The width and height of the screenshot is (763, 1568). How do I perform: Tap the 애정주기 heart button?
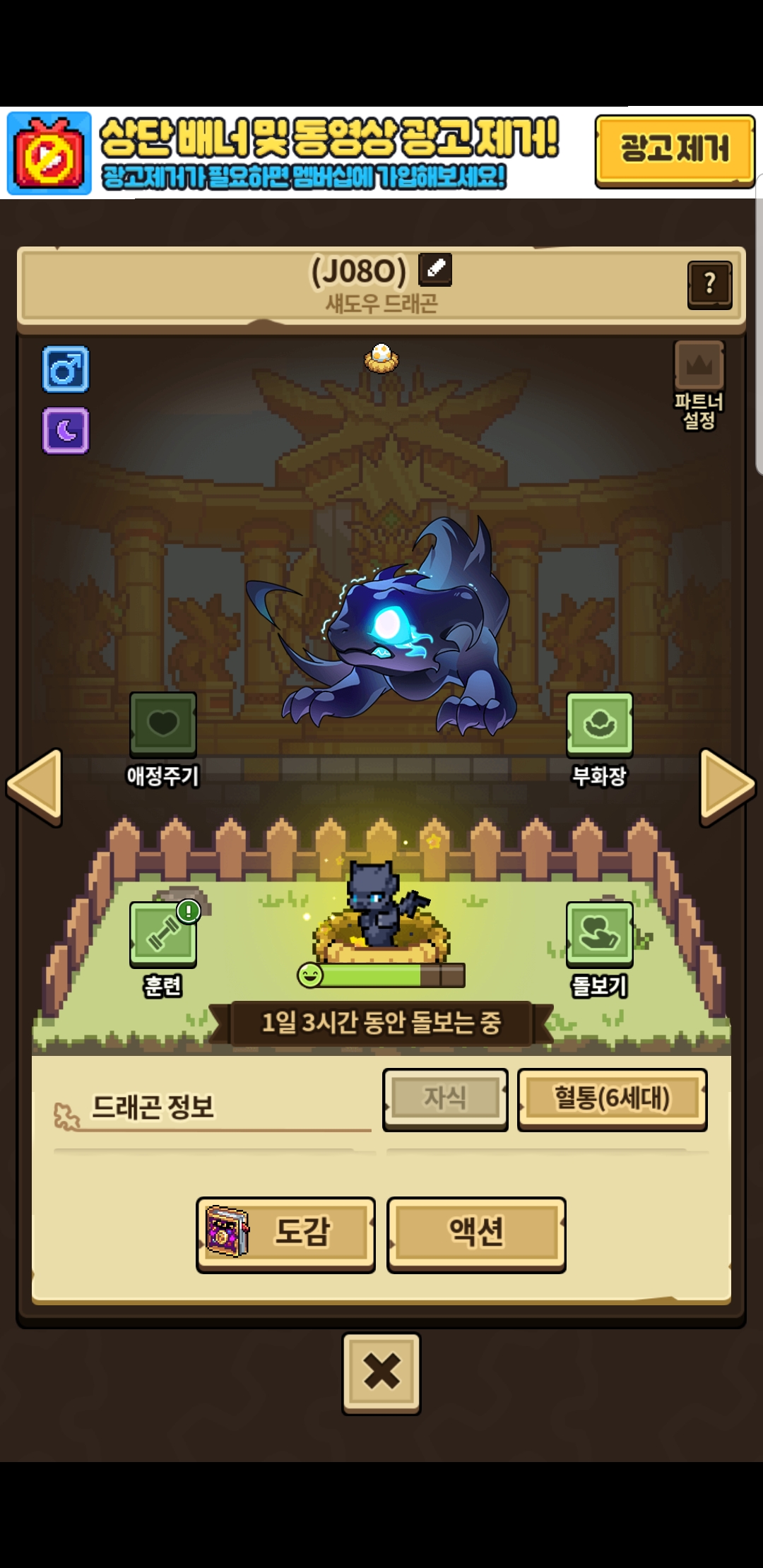(x=162, y=740)
